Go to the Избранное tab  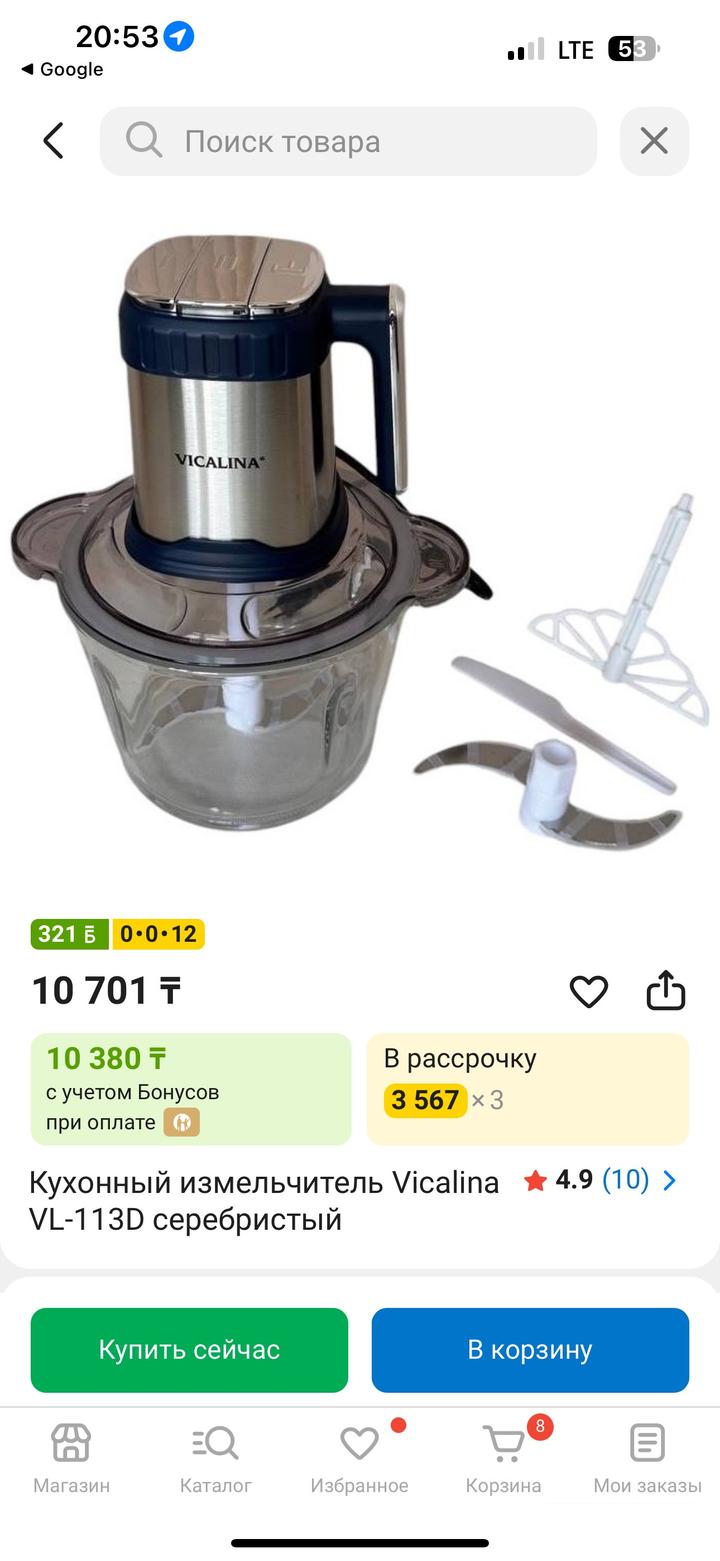click(359, 1459)
